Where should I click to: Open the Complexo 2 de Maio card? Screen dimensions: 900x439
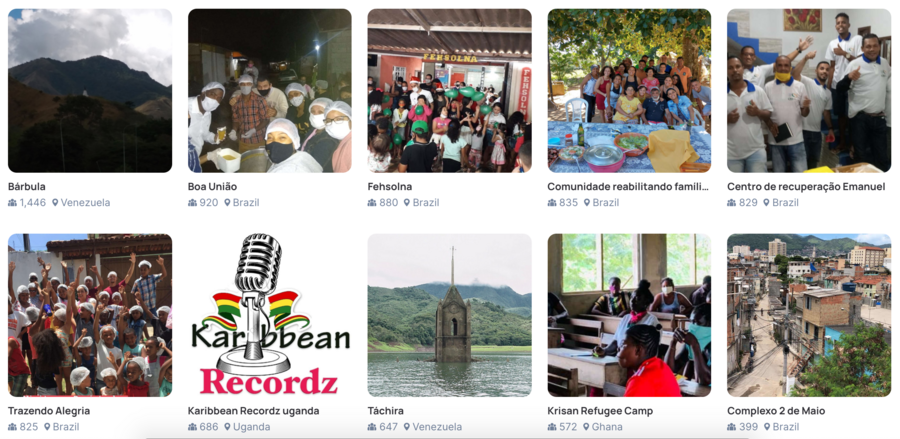click(808, 315)
